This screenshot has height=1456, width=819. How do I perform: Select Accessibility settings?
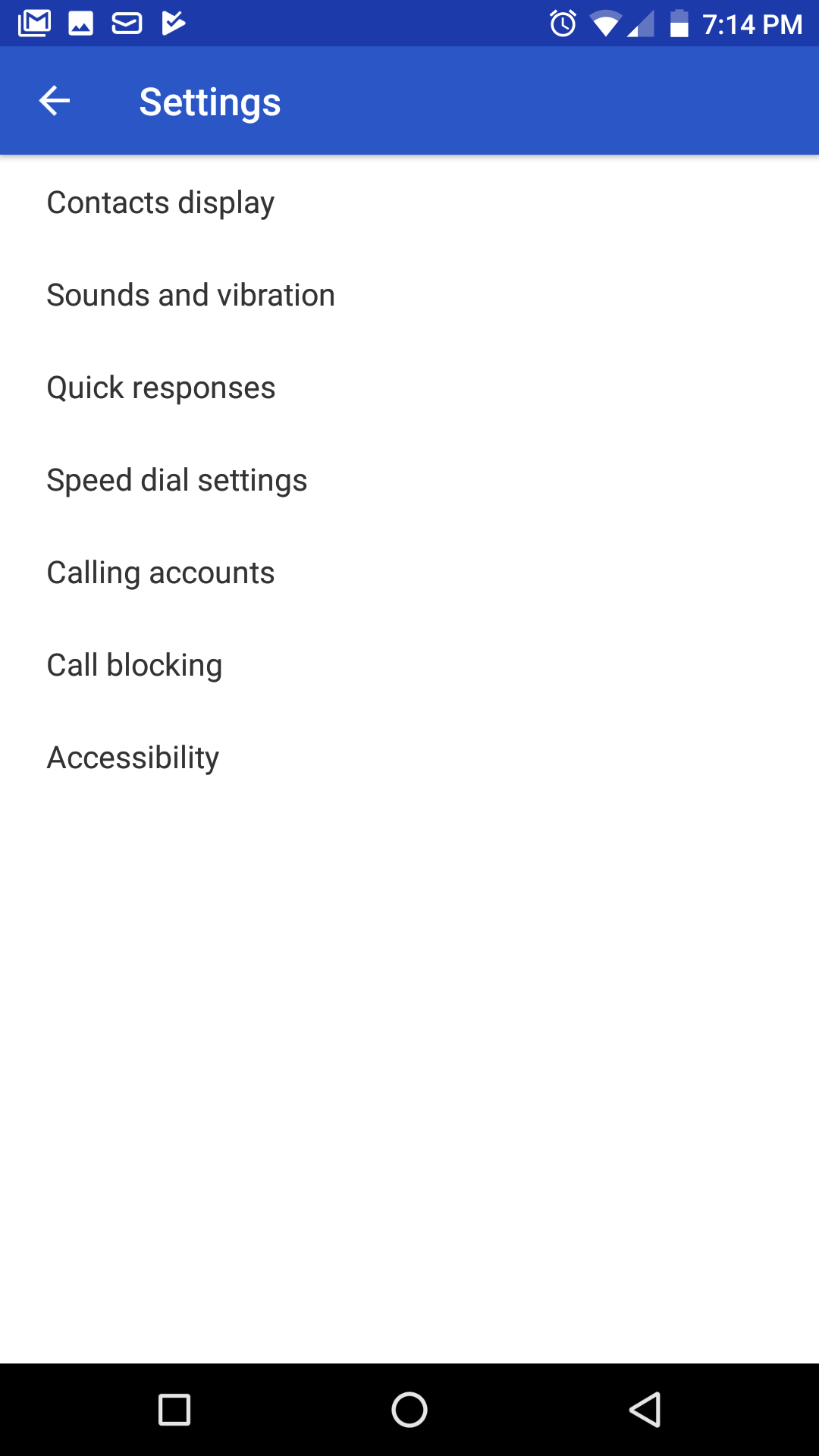pos(409,758)
